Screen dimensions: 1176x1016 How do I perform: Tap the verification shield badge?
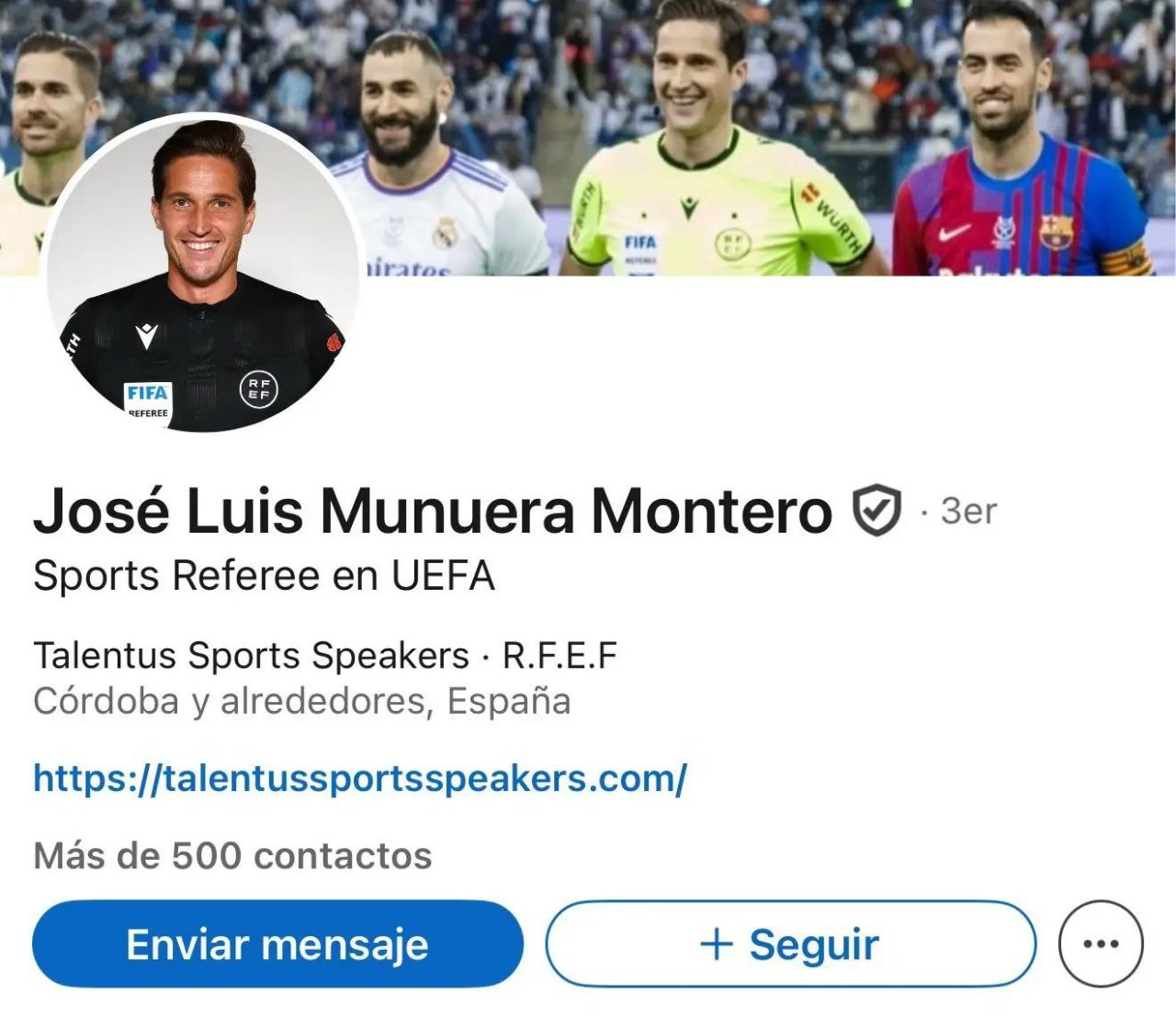click(876, 511)
